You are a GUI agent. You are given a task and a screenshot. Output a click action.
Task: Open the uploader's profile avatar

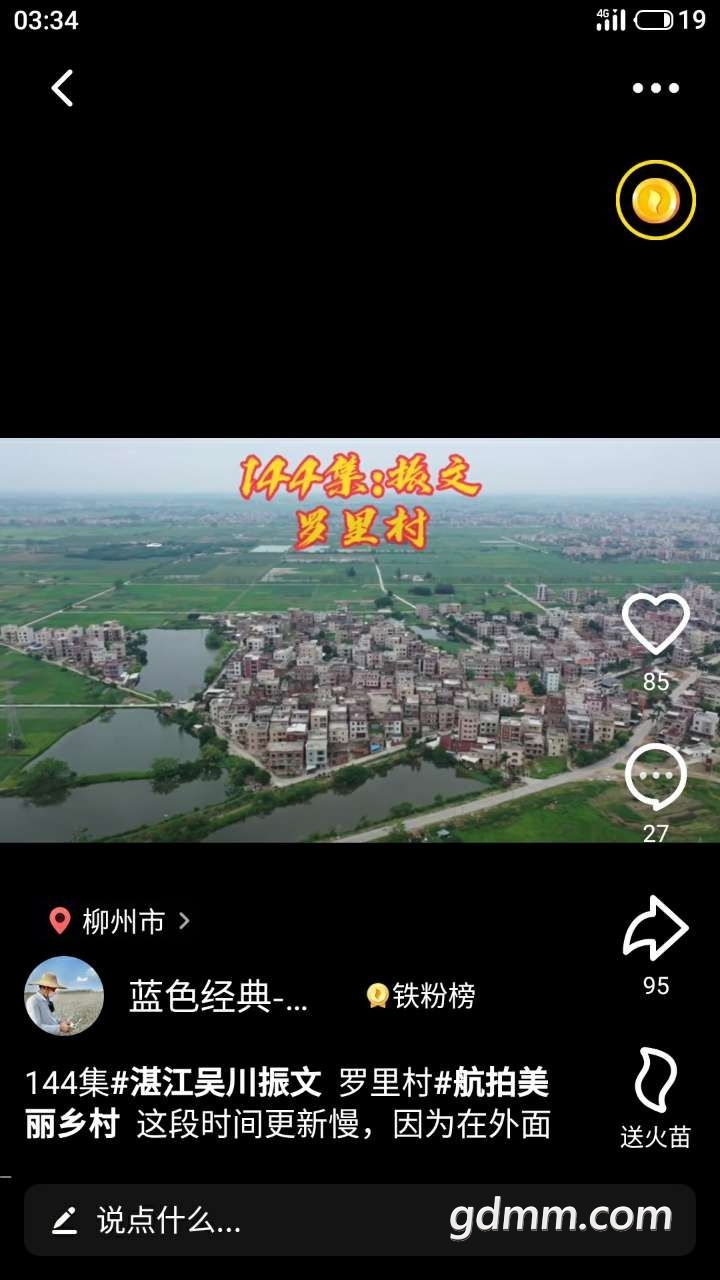(64, 996)
